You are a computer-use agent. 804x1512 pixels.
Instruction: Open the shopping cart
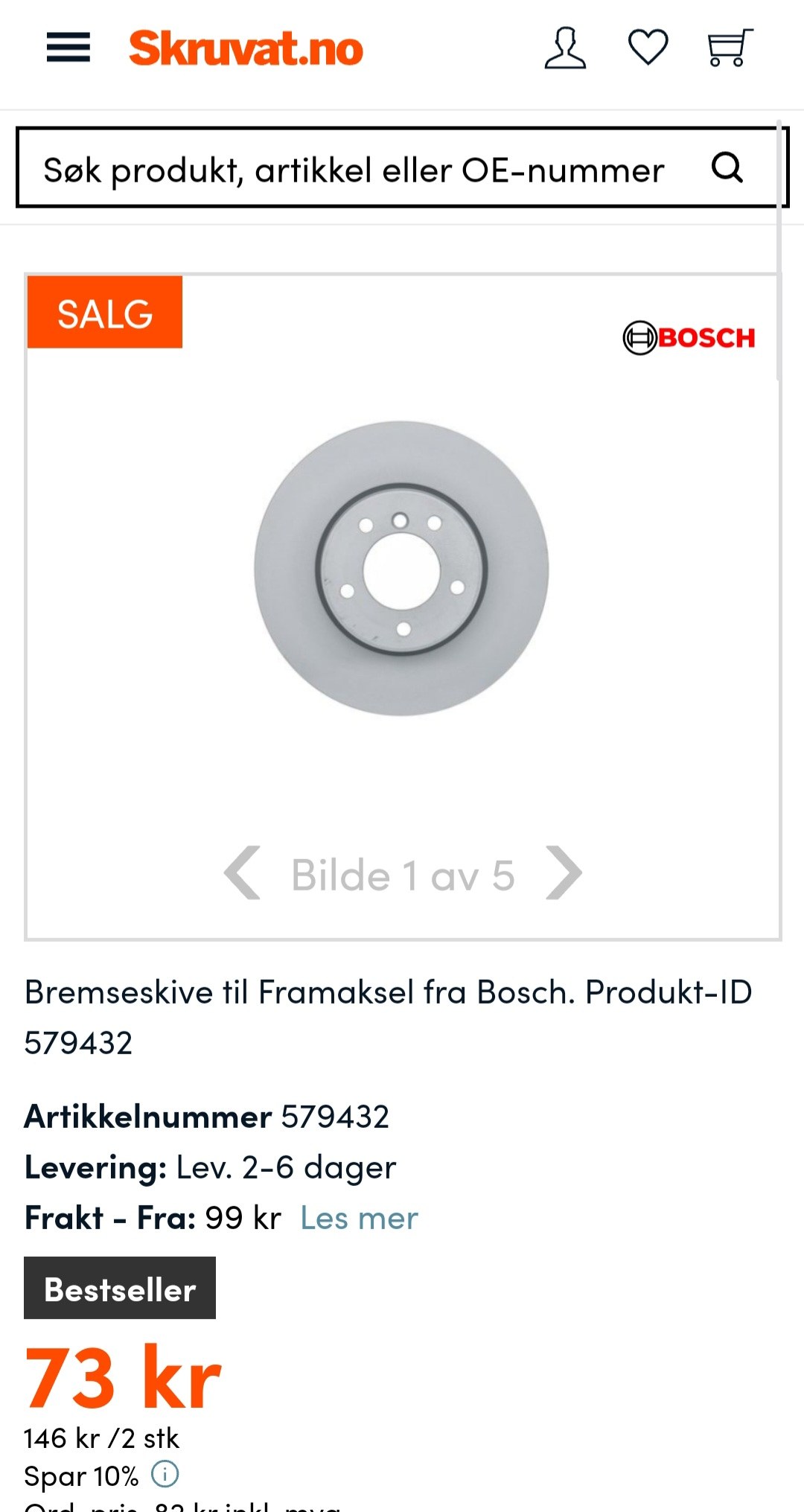click(x=730, y=48)
